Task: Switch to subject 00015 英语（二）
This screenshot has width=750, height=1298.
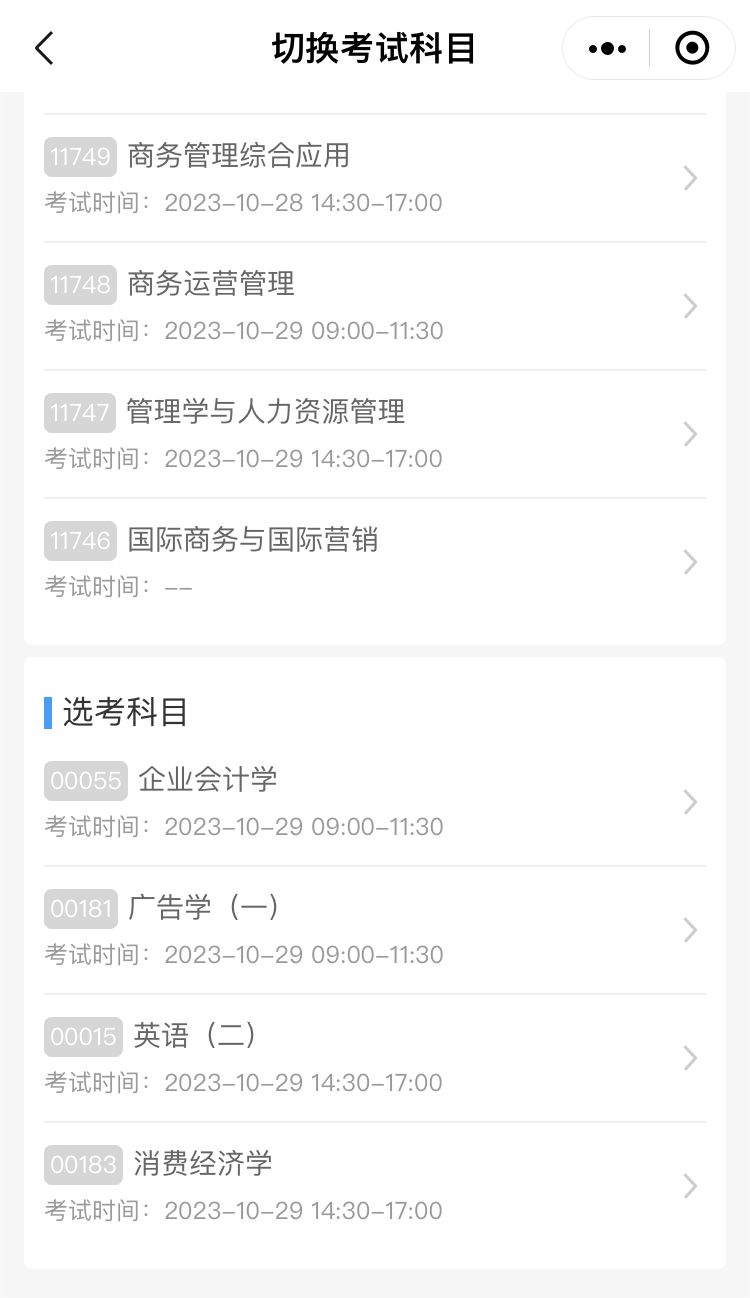Action: coord(375,1058)
